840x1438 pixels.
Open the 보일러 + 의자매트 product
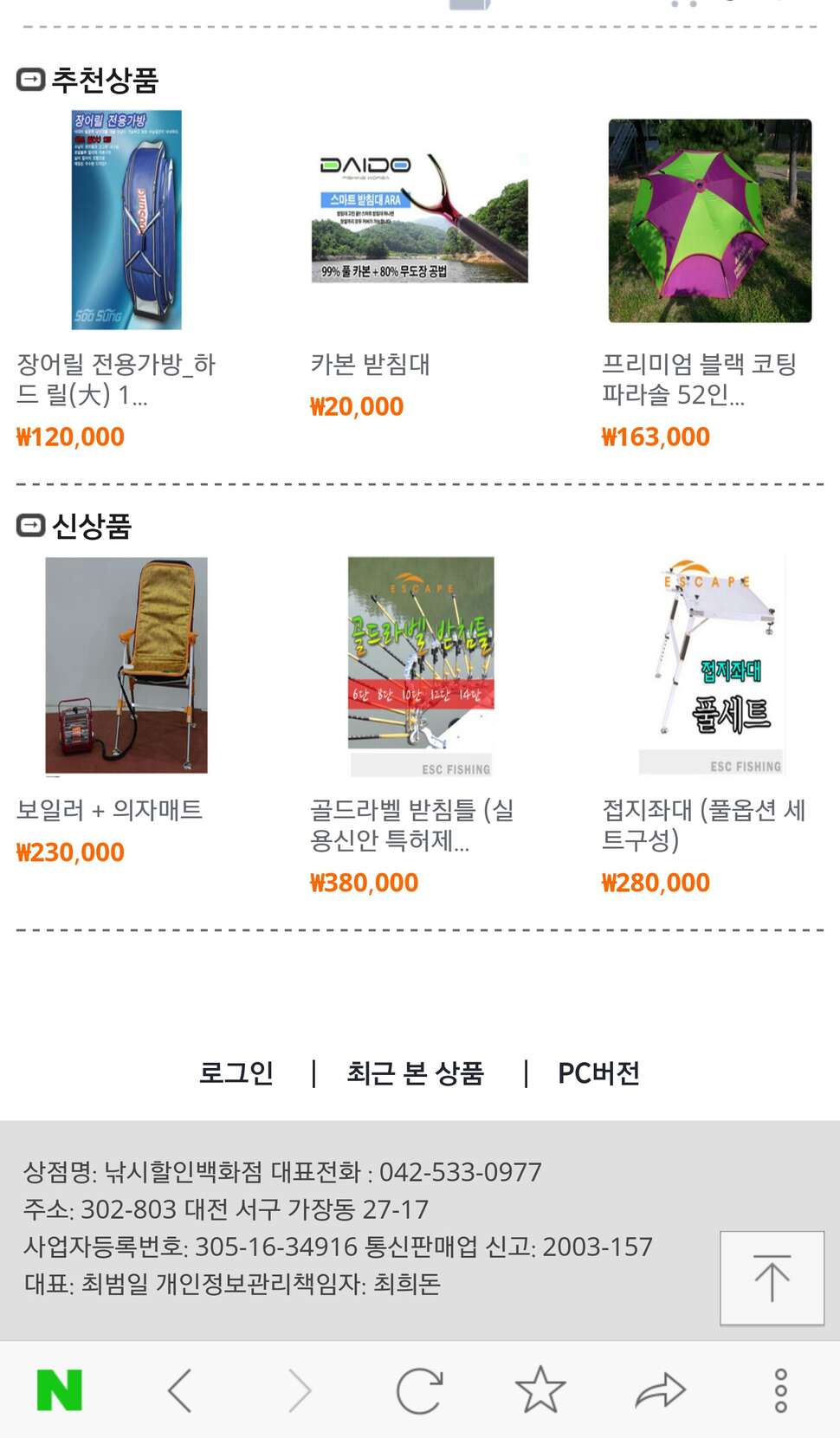[126, 665]
